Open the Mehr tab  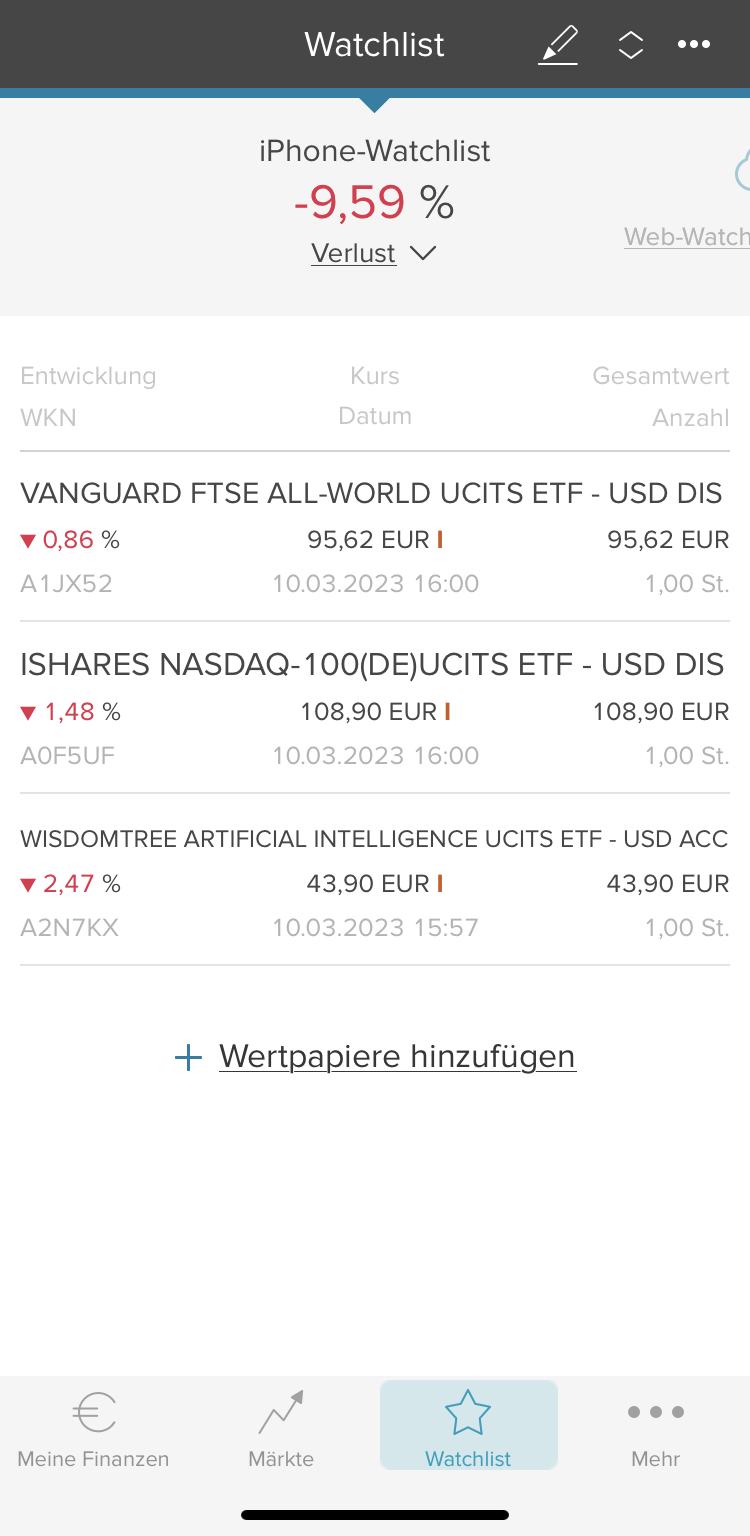pyautogui.click(x=656, y=1430)
